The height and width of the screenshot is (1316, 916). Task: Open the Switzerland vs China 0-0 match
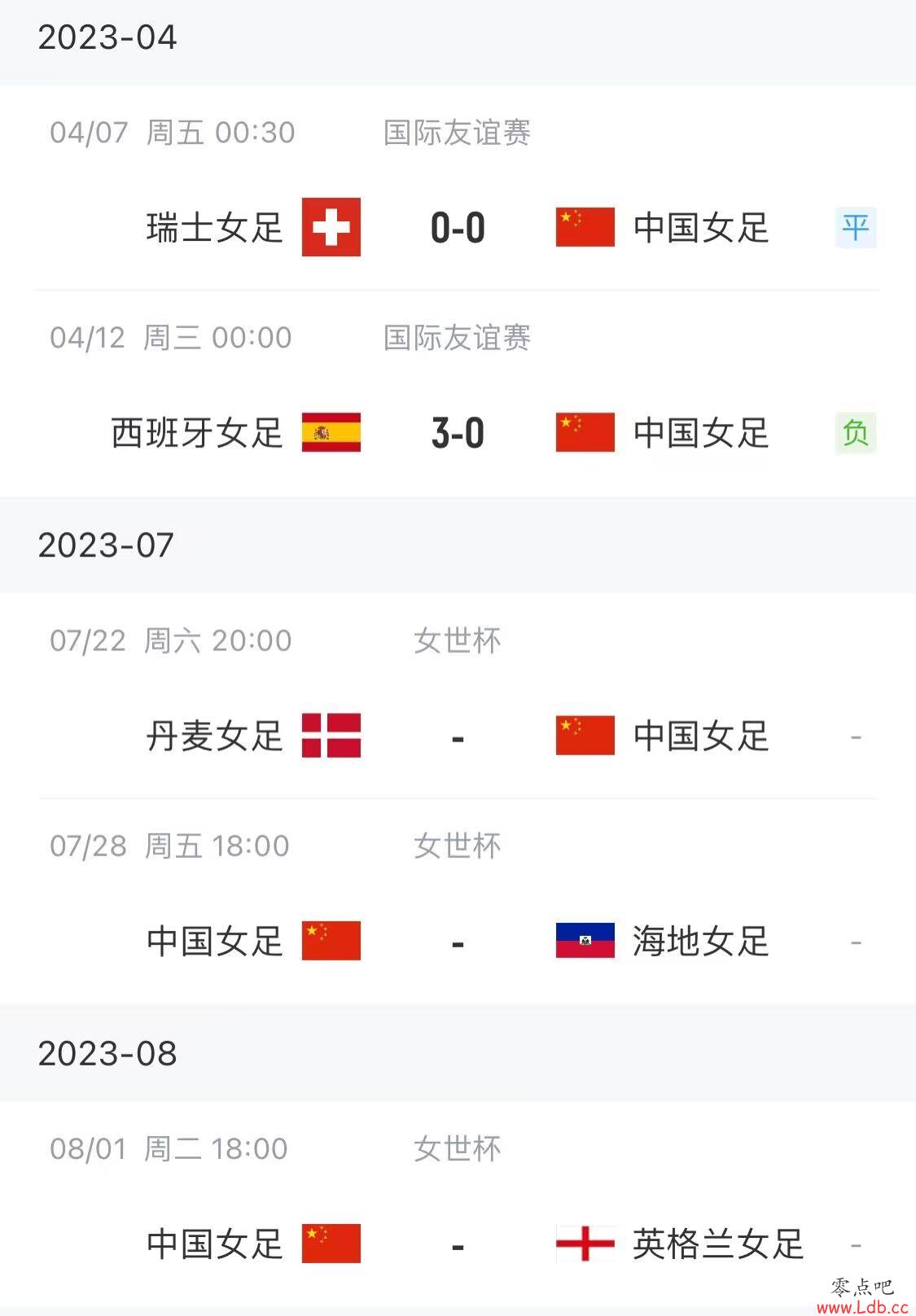point(458,227)
